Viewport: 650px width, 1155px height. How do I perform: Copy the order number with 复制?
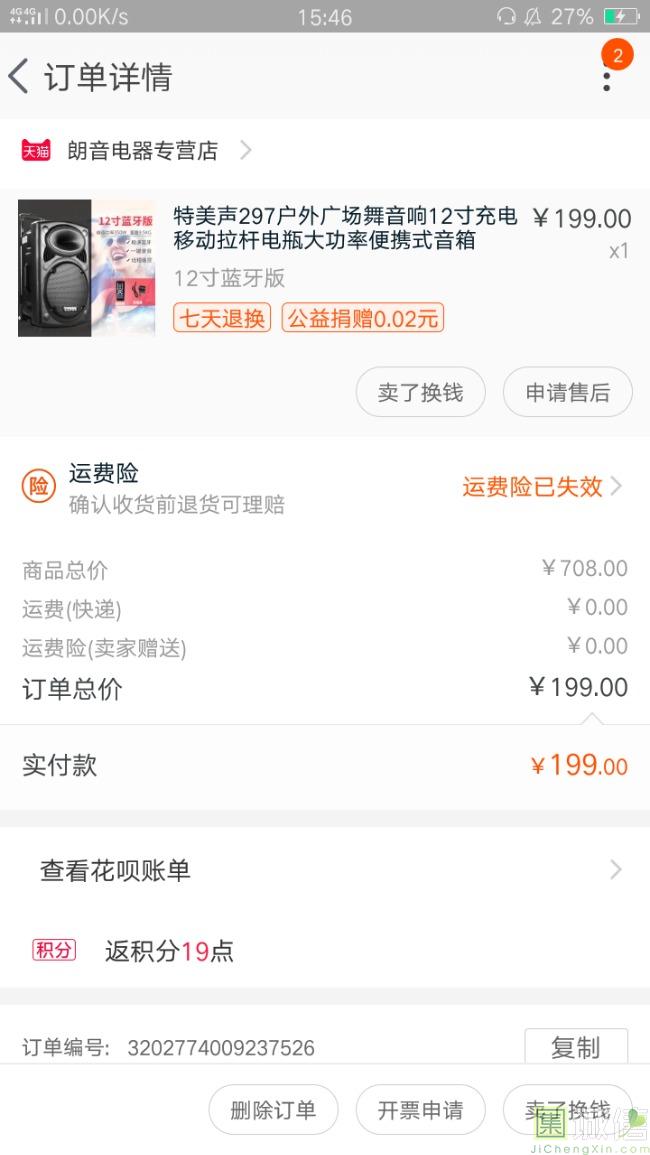pyautogui.click(x=575, y=1047)
